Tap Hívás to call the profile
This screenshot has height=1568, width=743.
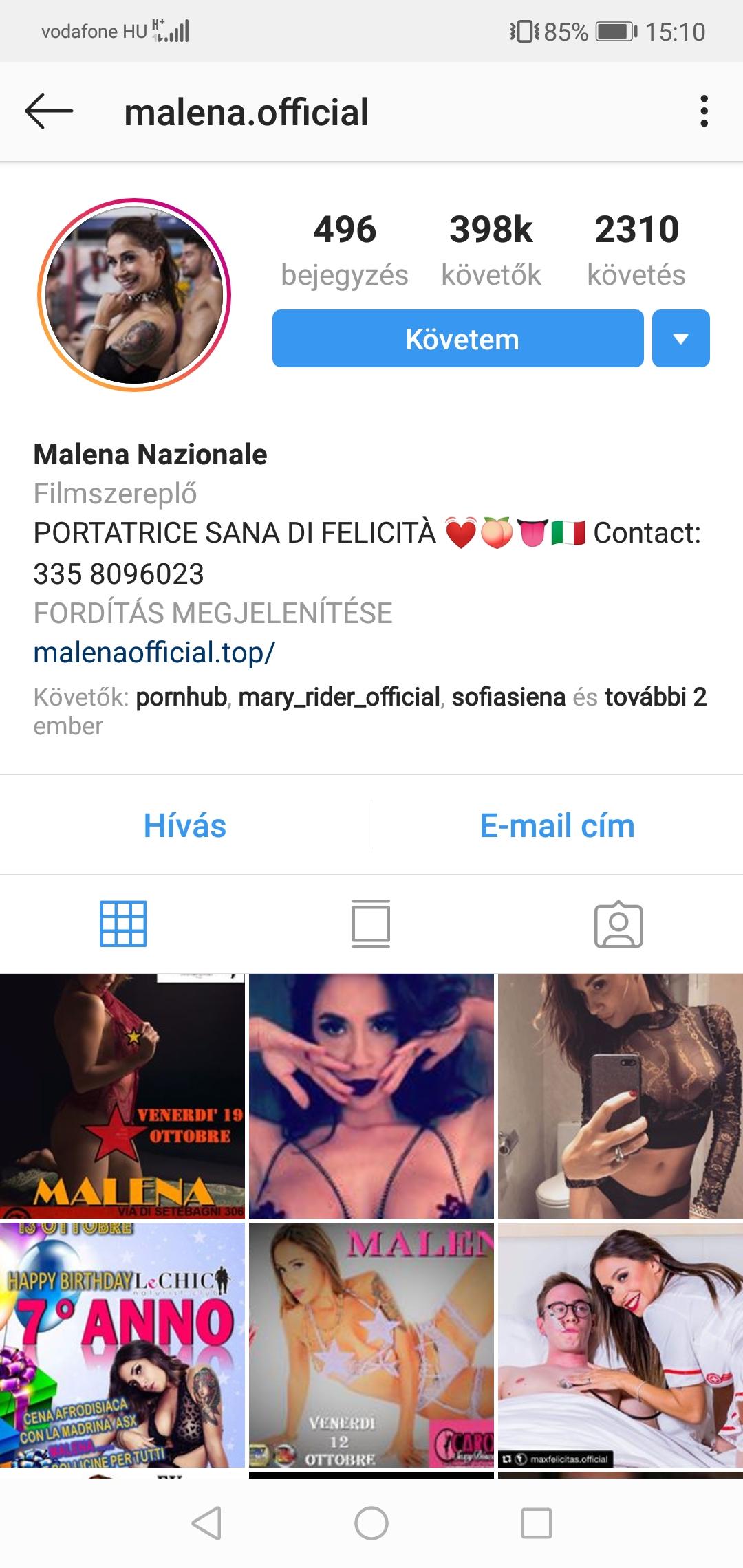point(184,825)
